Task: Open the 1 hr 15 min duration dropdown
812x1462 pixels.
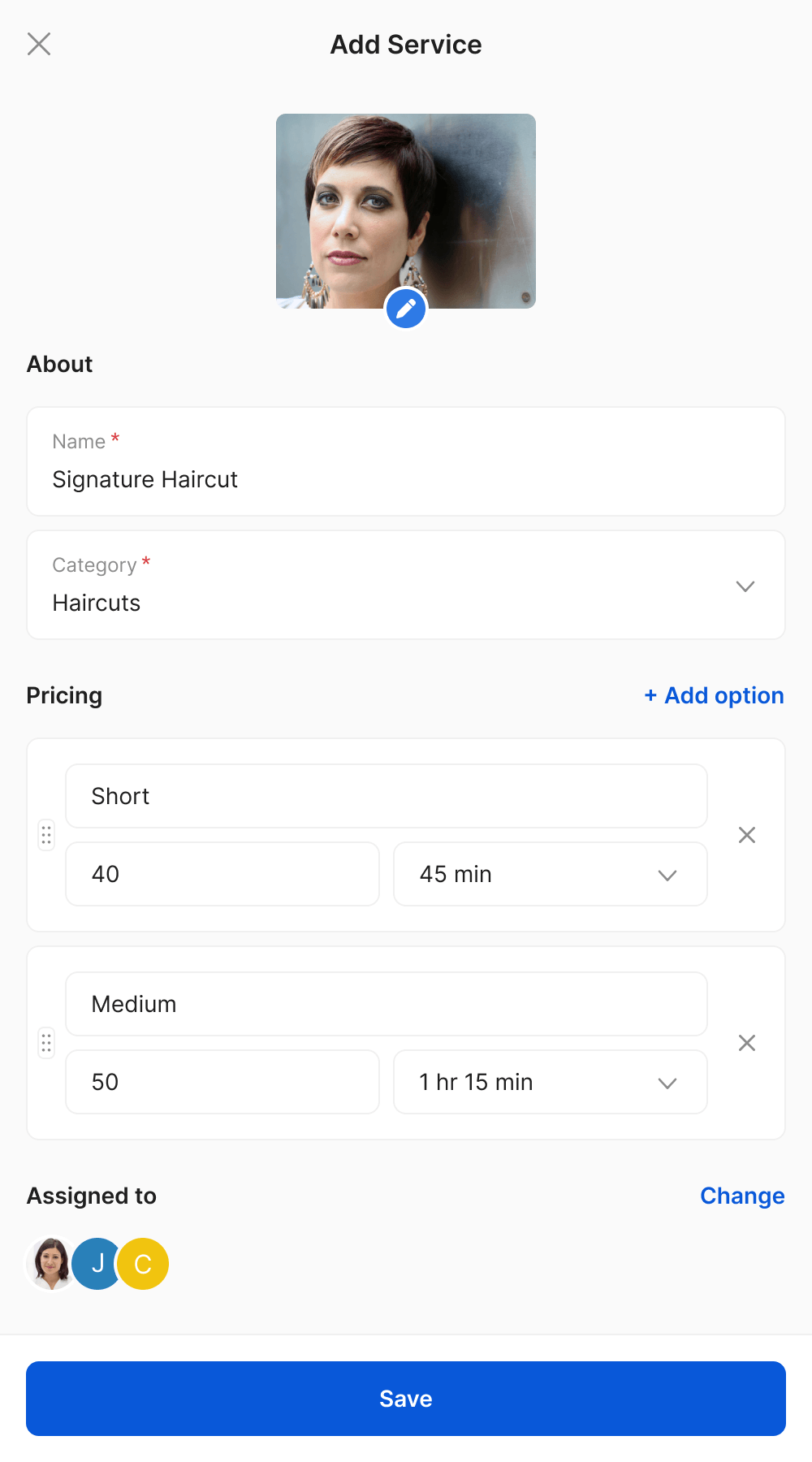Action: click(x=667, y=1082)
